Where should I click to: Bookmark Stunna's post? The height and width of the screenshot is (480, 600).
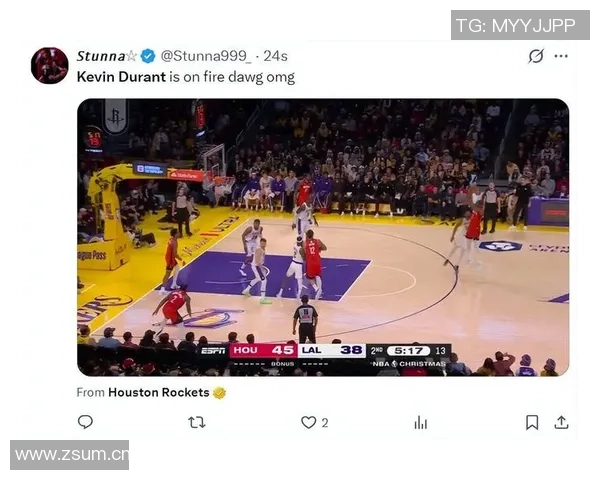(x=532, y=422)
